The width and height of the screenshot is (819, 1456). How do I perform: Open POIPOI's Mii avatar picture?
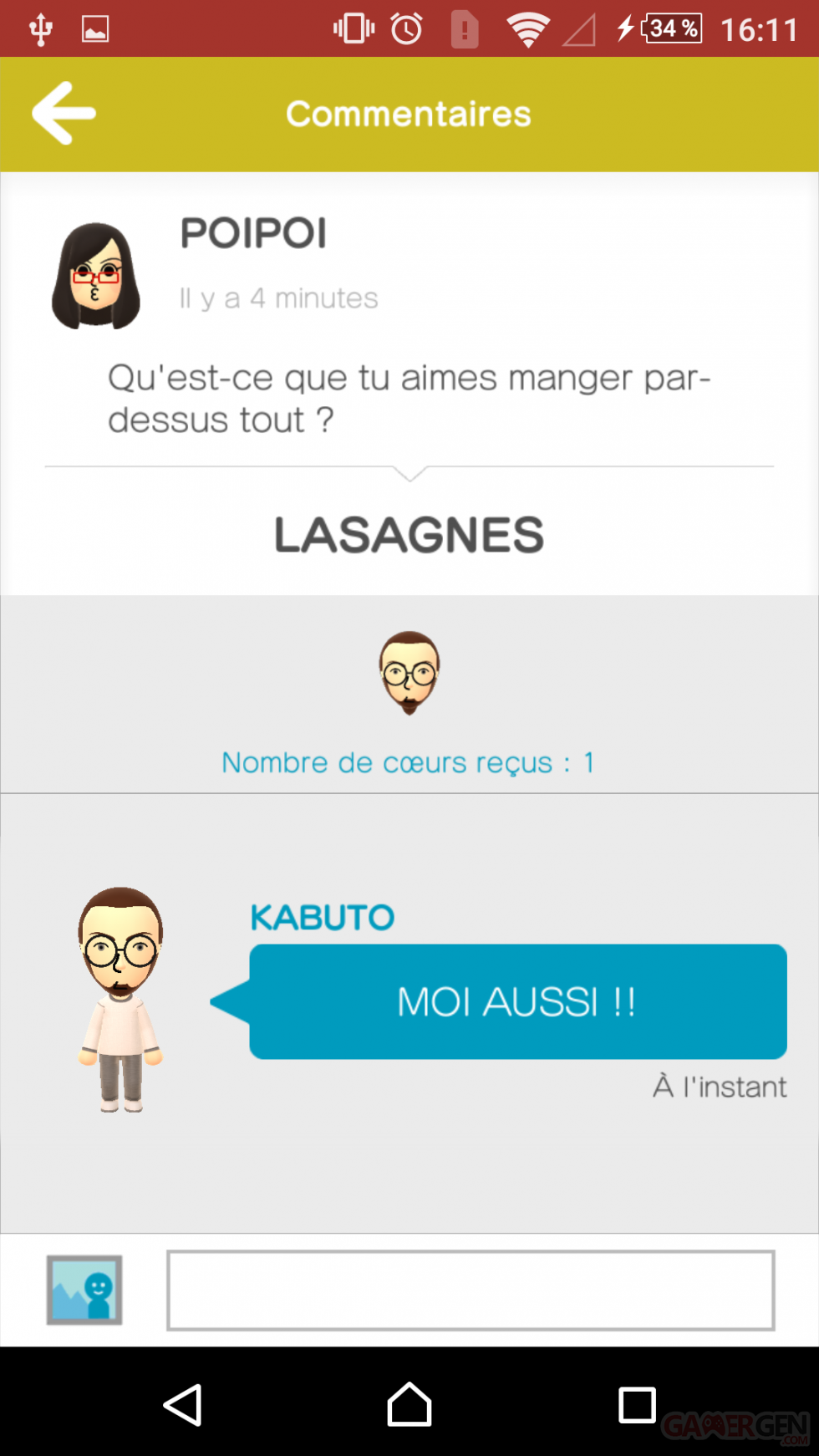pos(95,271)
